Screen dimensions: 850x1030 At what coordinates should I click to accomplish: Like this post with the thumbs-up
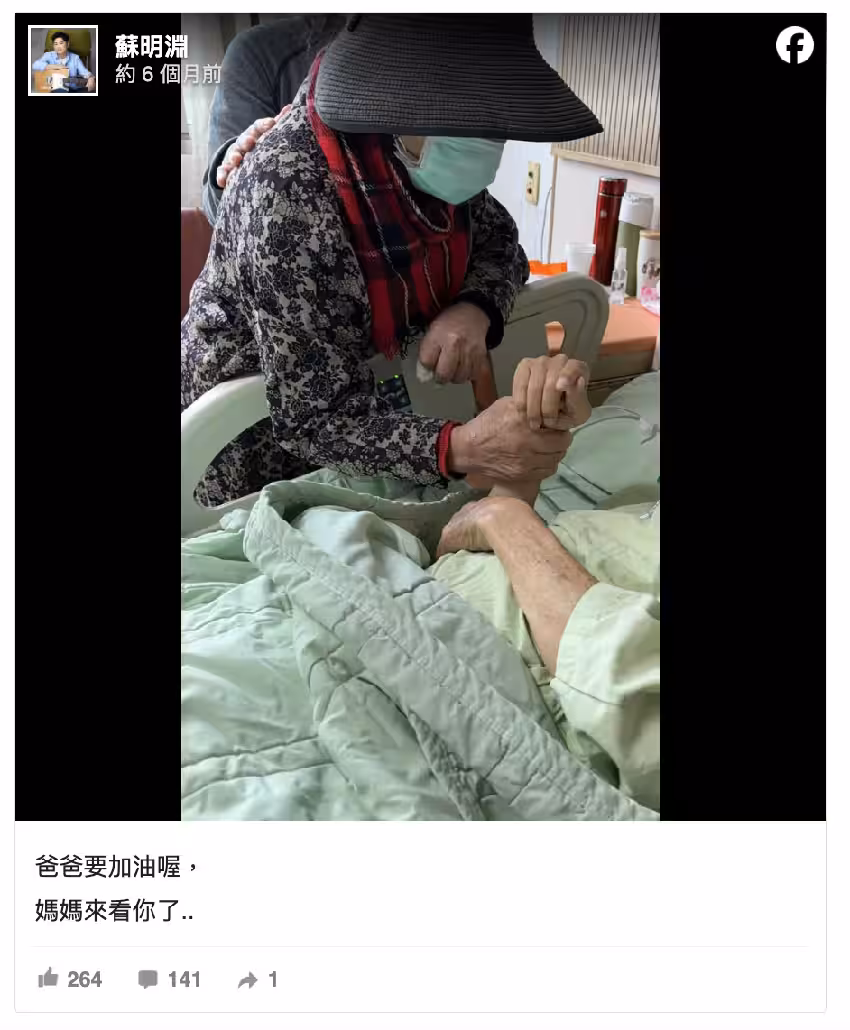49,978
